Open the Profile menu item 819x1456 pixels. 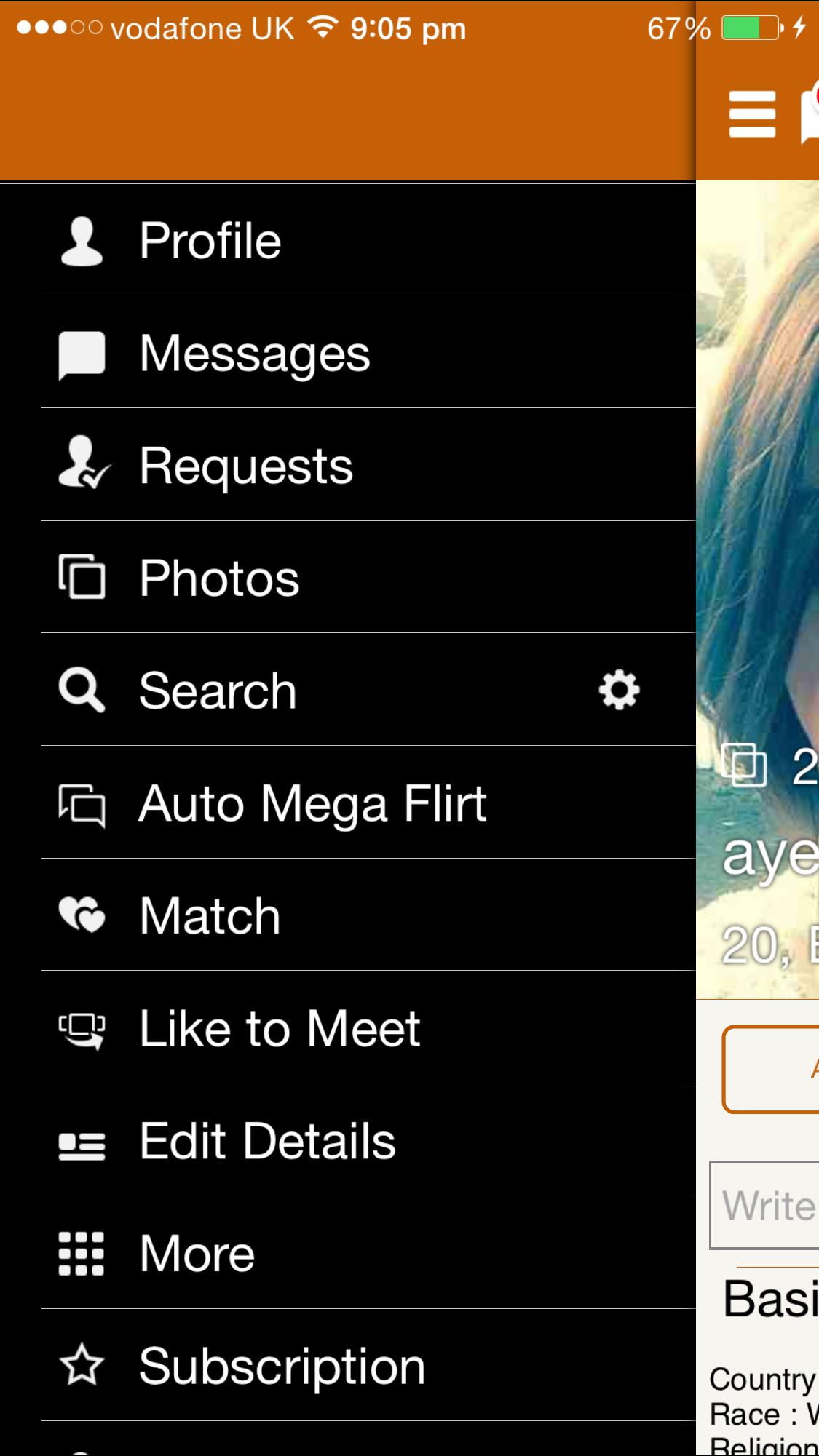click(x=211, y=241)
